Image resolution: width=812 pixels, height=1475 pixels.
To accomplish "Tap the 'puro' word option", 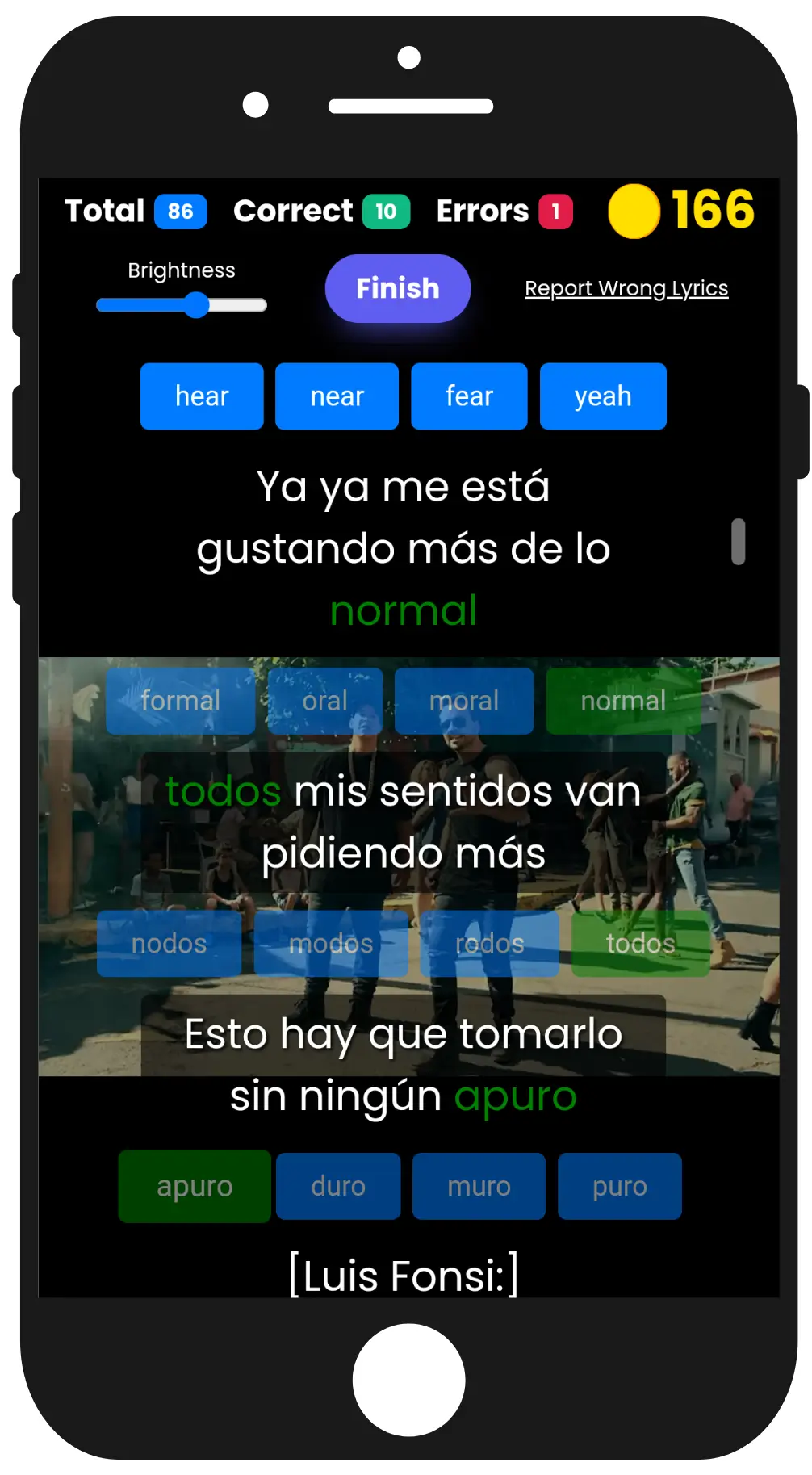I will tap(619, 1186).
